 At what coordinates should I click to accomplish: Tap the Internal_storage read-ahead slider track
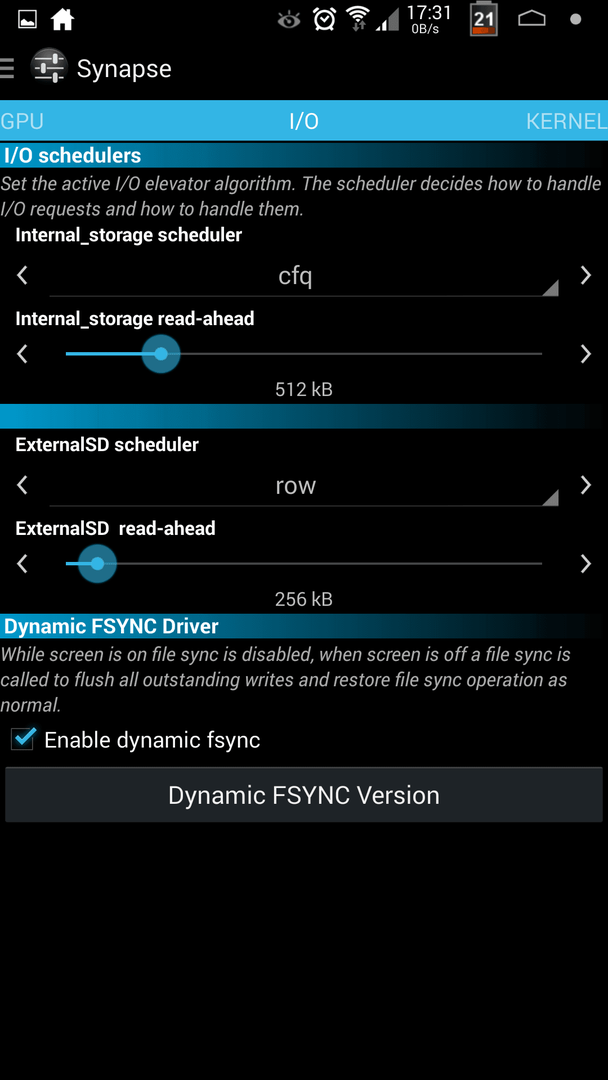[304, 354]
